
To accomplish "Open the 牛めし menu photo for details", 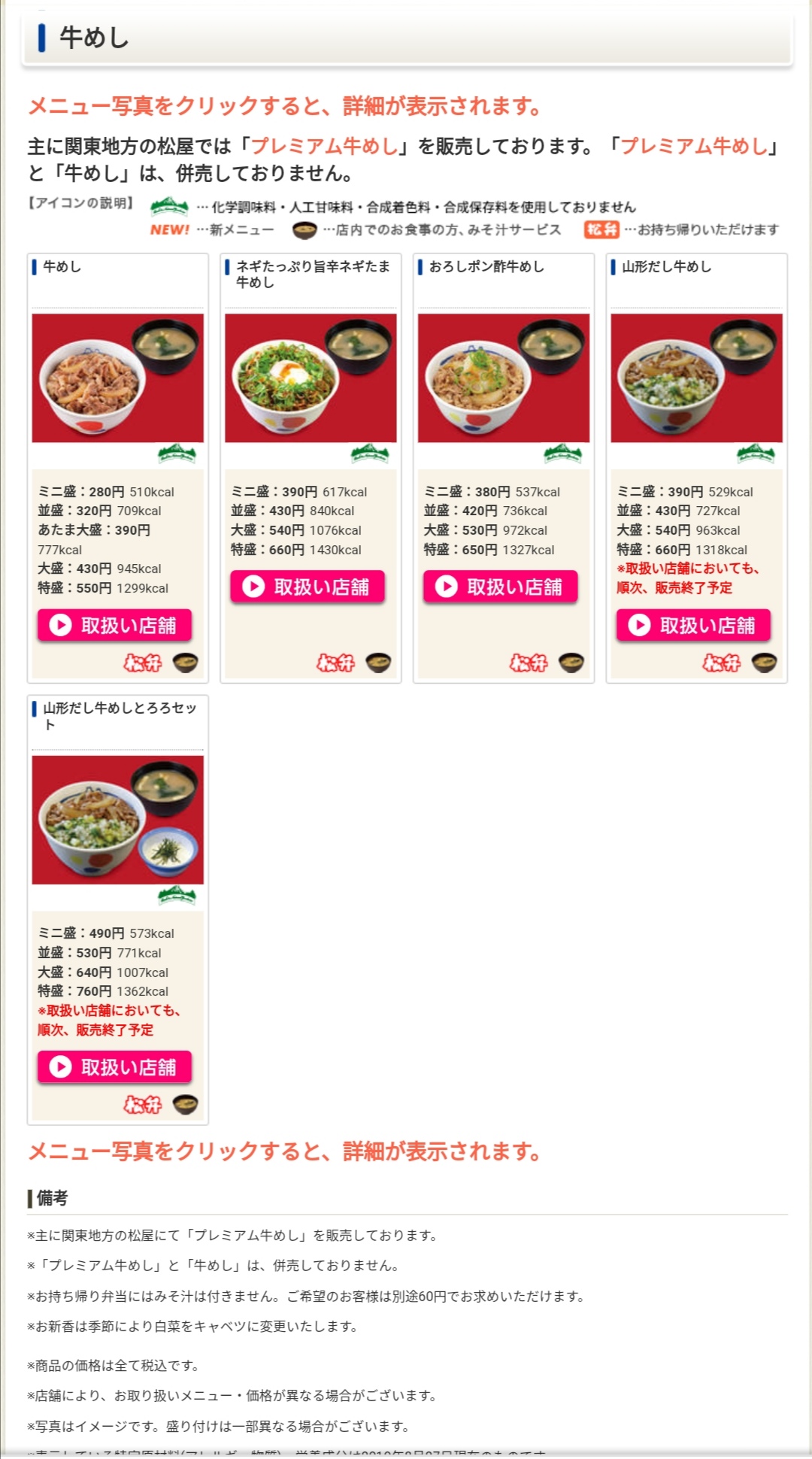I will [117, 378].
